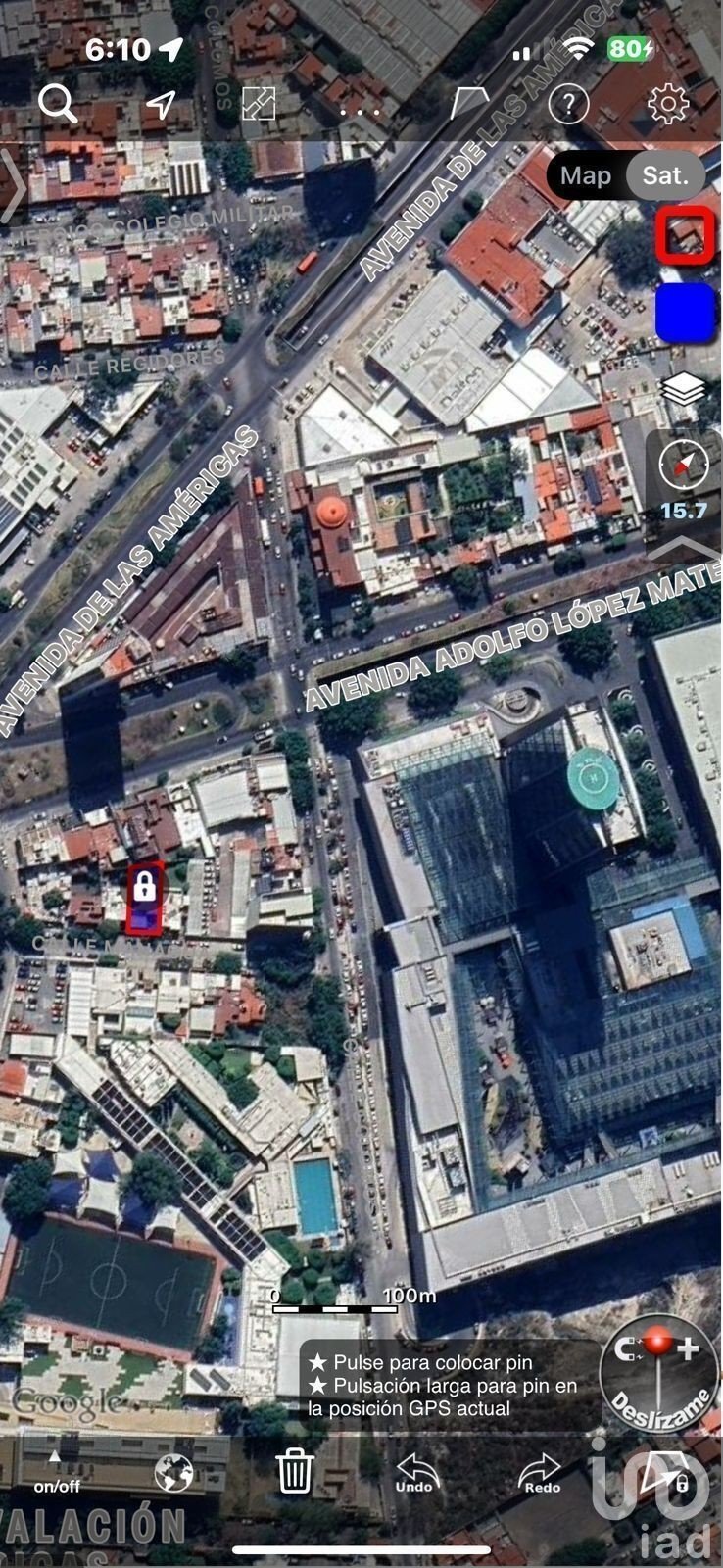Center map on current GPS location
The width and height of the screenshot is (723, 1568).
click(161, 104)
